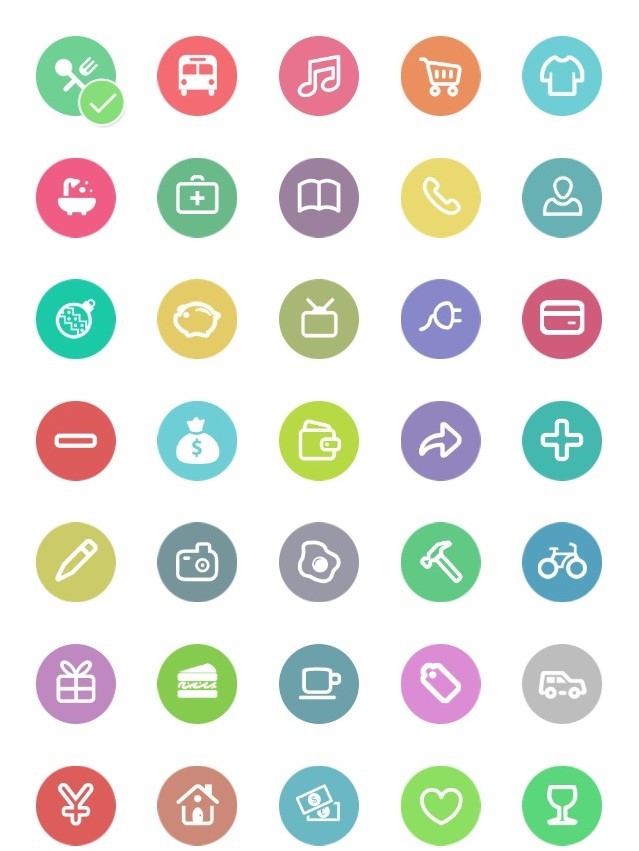The width and height of the screenshot is (639, 851).
Task: Choose the wine glass icon
Action: click(562, 806)
